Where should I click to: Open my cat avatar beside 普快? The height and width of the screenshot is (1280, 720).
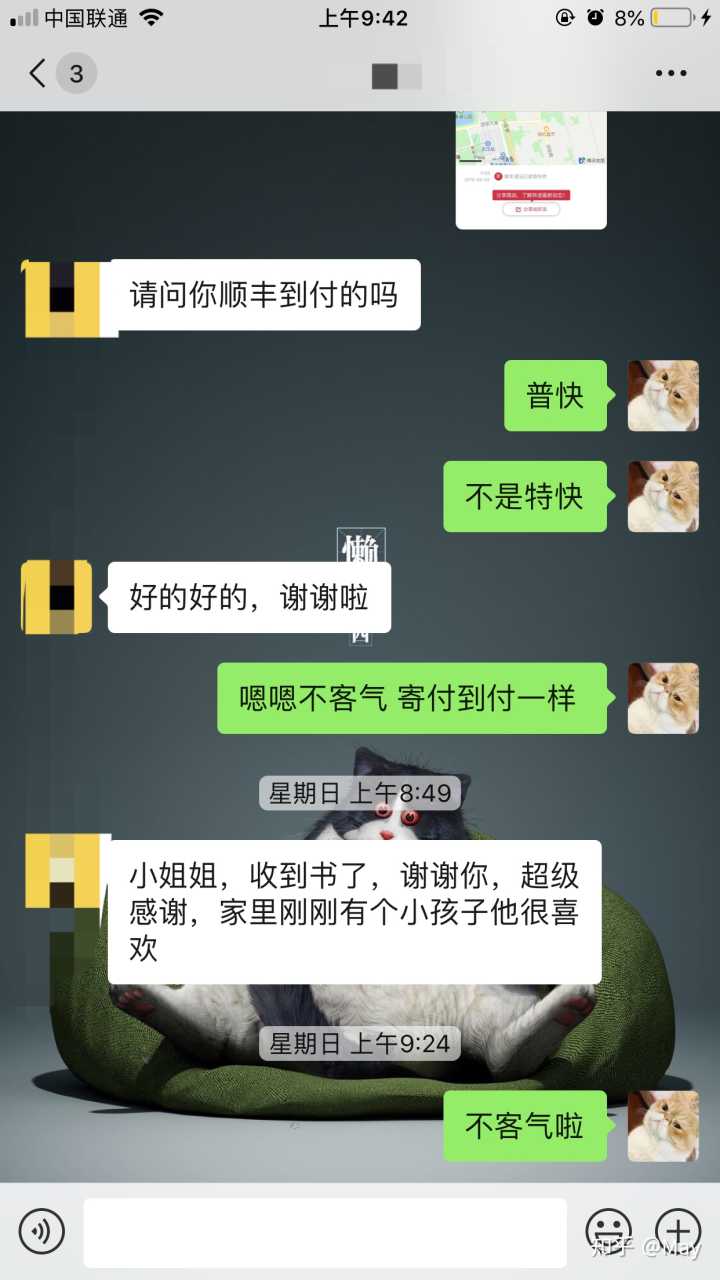[662, 396]
